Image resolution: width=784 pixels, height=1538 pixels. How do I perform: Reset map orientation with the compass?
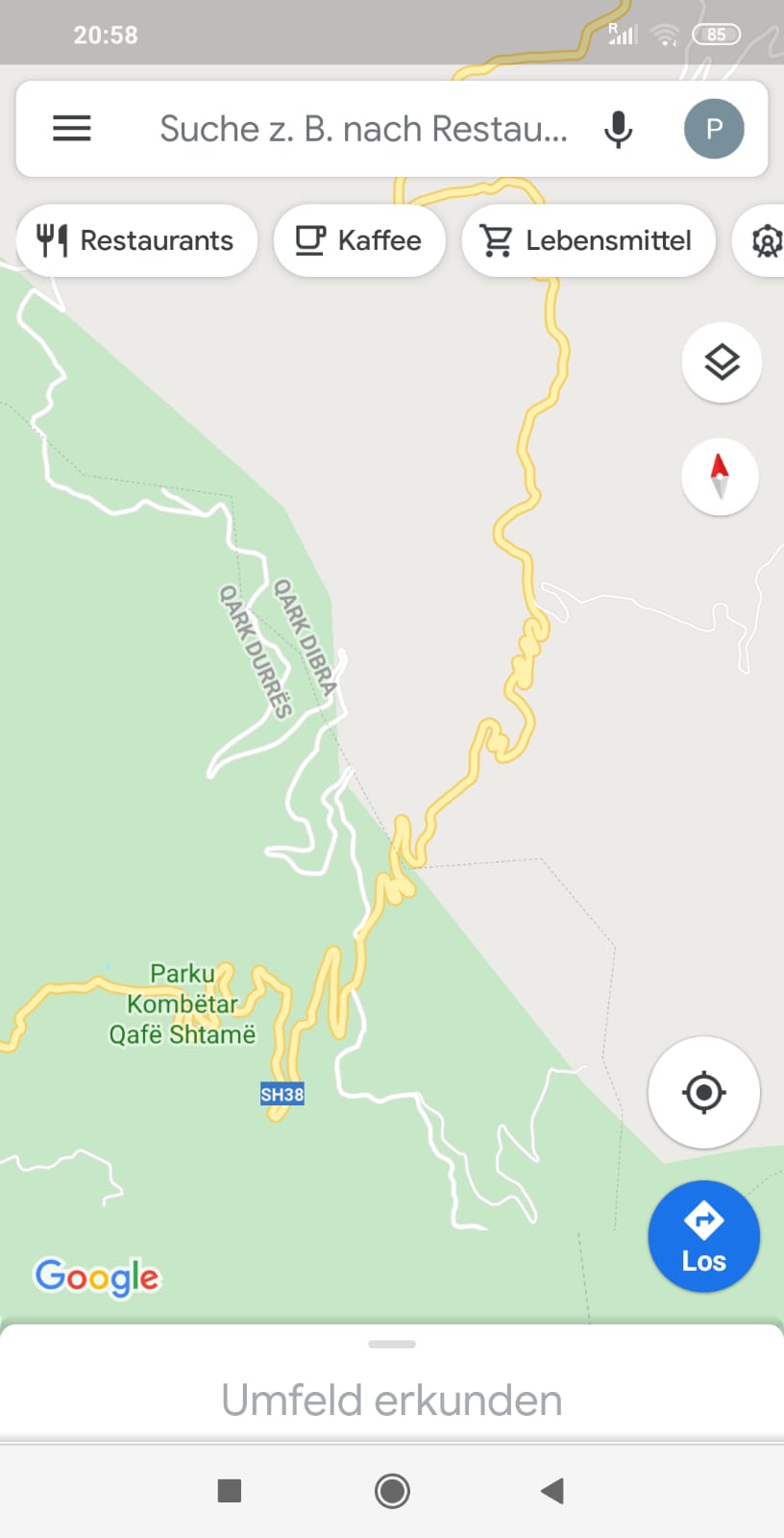pos(720,477)
